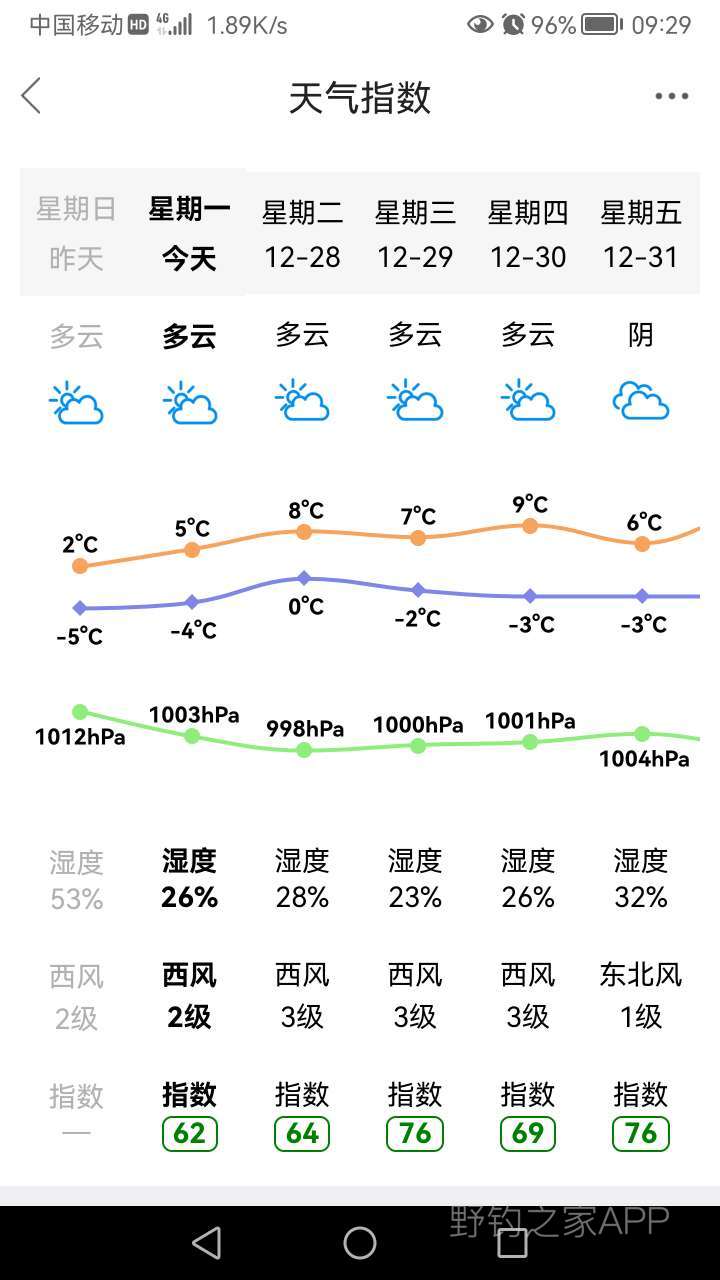Select the 星期一 今天 day column
Viewport: 720px width, 1280px height.
[189, 233]
